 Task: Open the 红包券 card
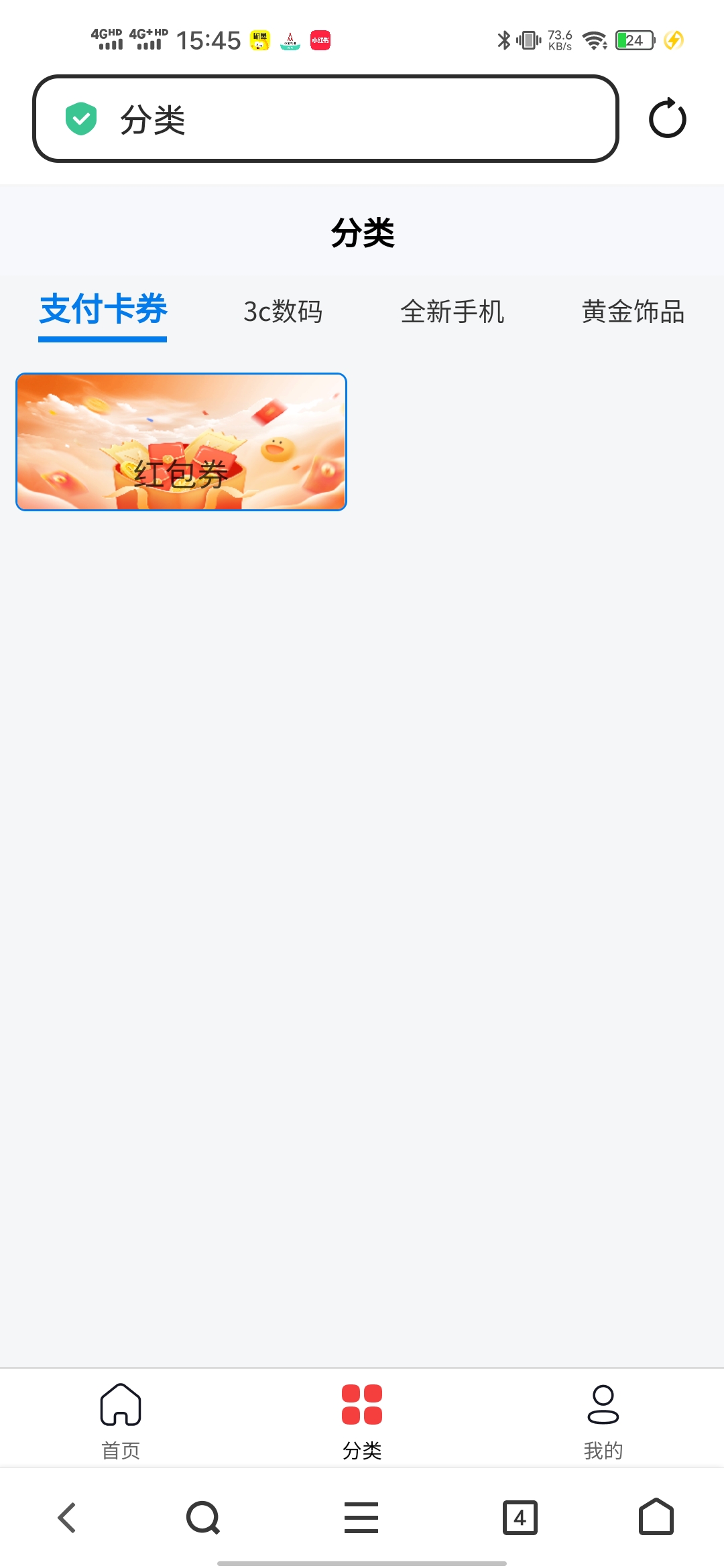181,442
